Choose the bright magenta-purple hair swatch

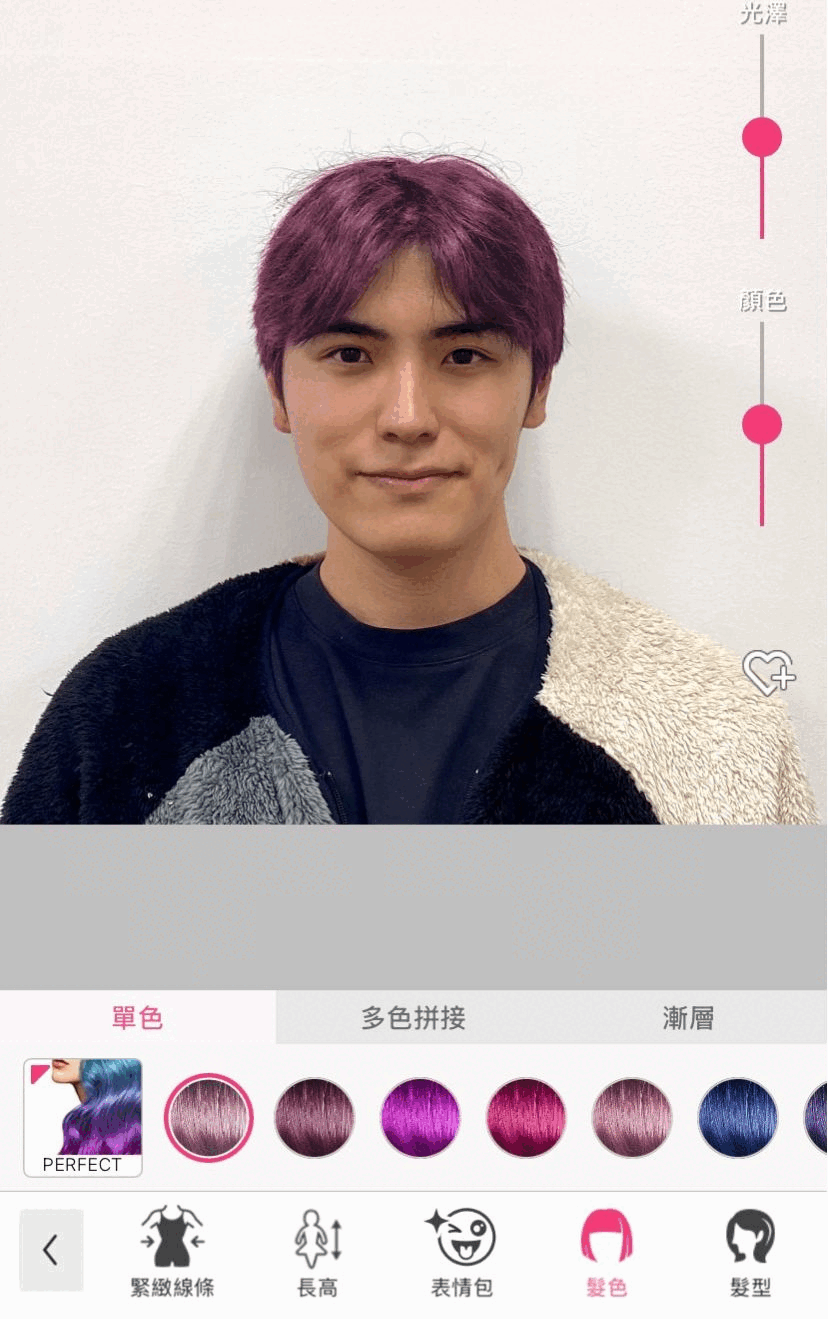click(x=420, y=1117)
